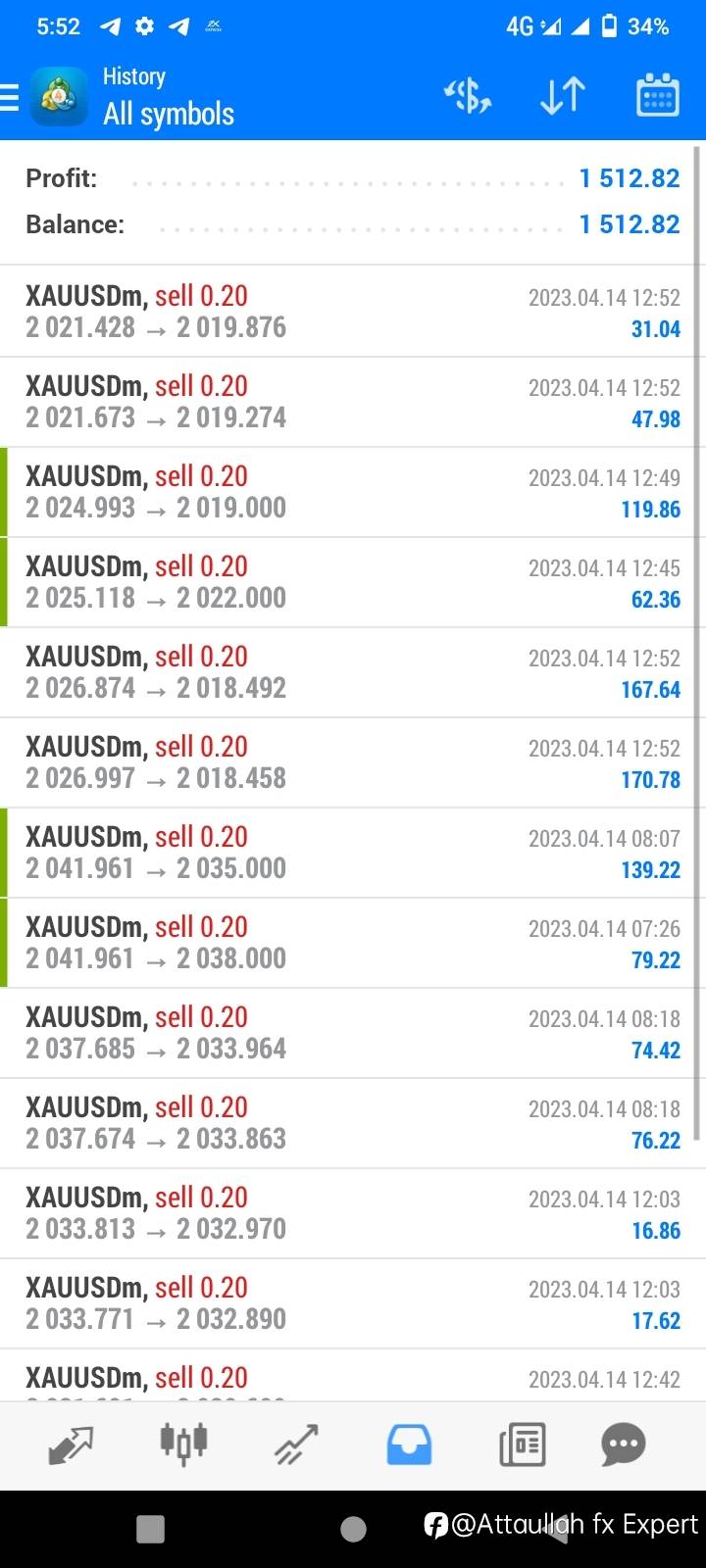Image resolution: width=706 pixels, height=1568 pixels.
Task: Tap the sort arrows icon
Action: pyautogui.click(x=563, y=96)
